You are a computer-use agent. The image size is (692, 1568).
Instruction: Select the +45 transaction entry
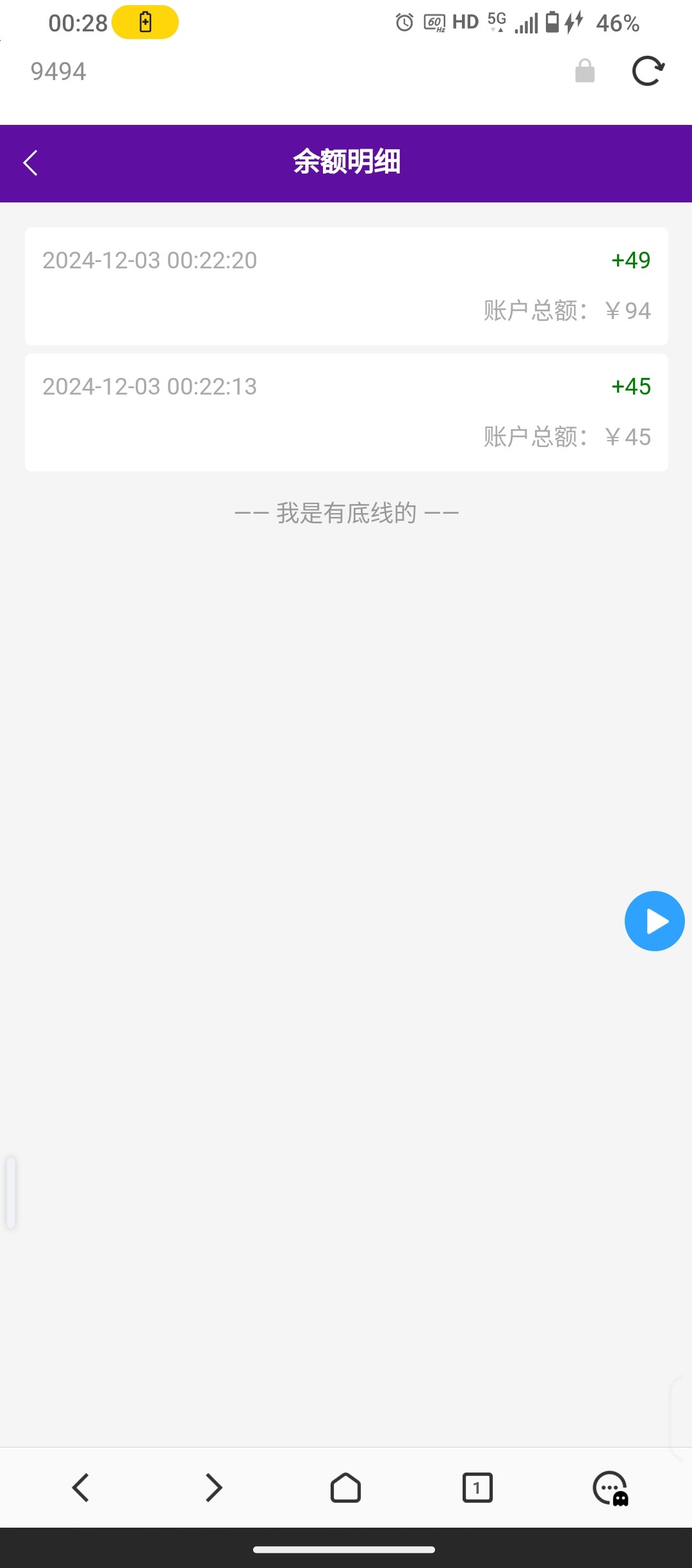346,411
